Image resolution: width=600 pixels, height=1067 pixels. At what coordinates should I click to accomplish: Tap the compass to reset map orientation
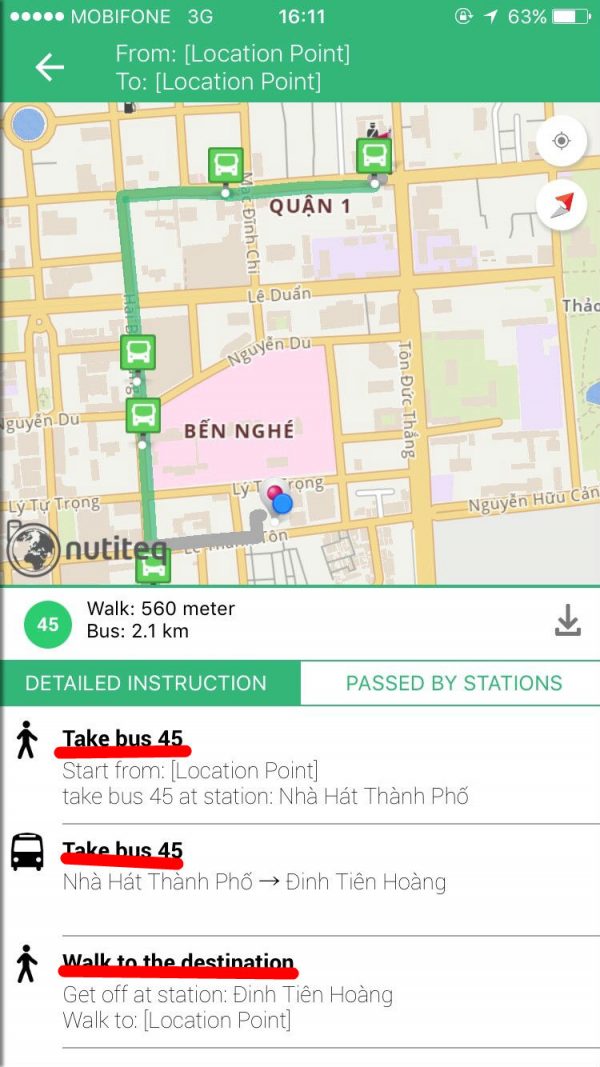pos(561,205)
